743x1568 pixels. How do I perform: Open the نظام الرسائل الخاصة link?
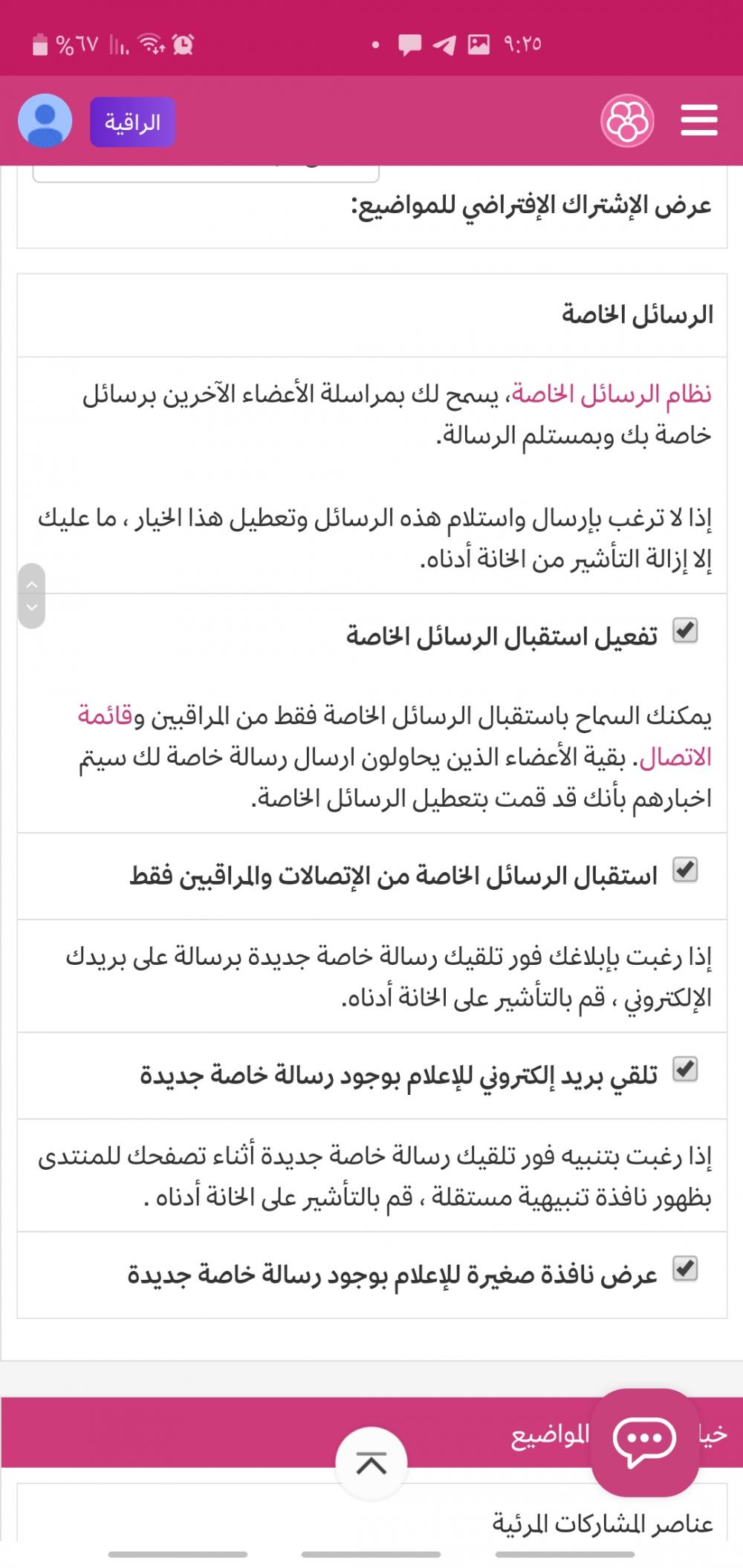point(611,394)
